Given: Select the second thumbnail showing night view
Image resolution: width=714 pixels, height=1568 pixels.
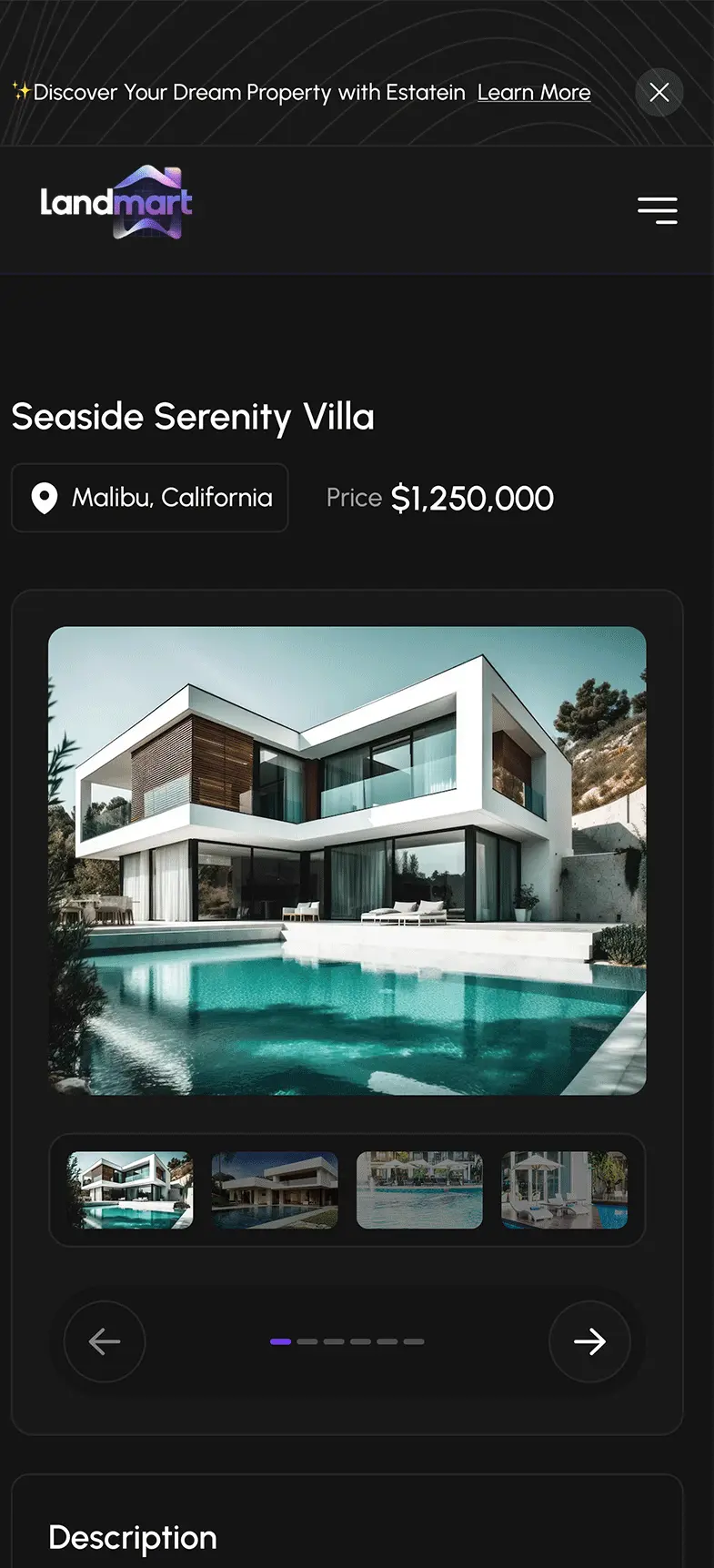Looking at the screenshot, I should [x=275, y=1190].
